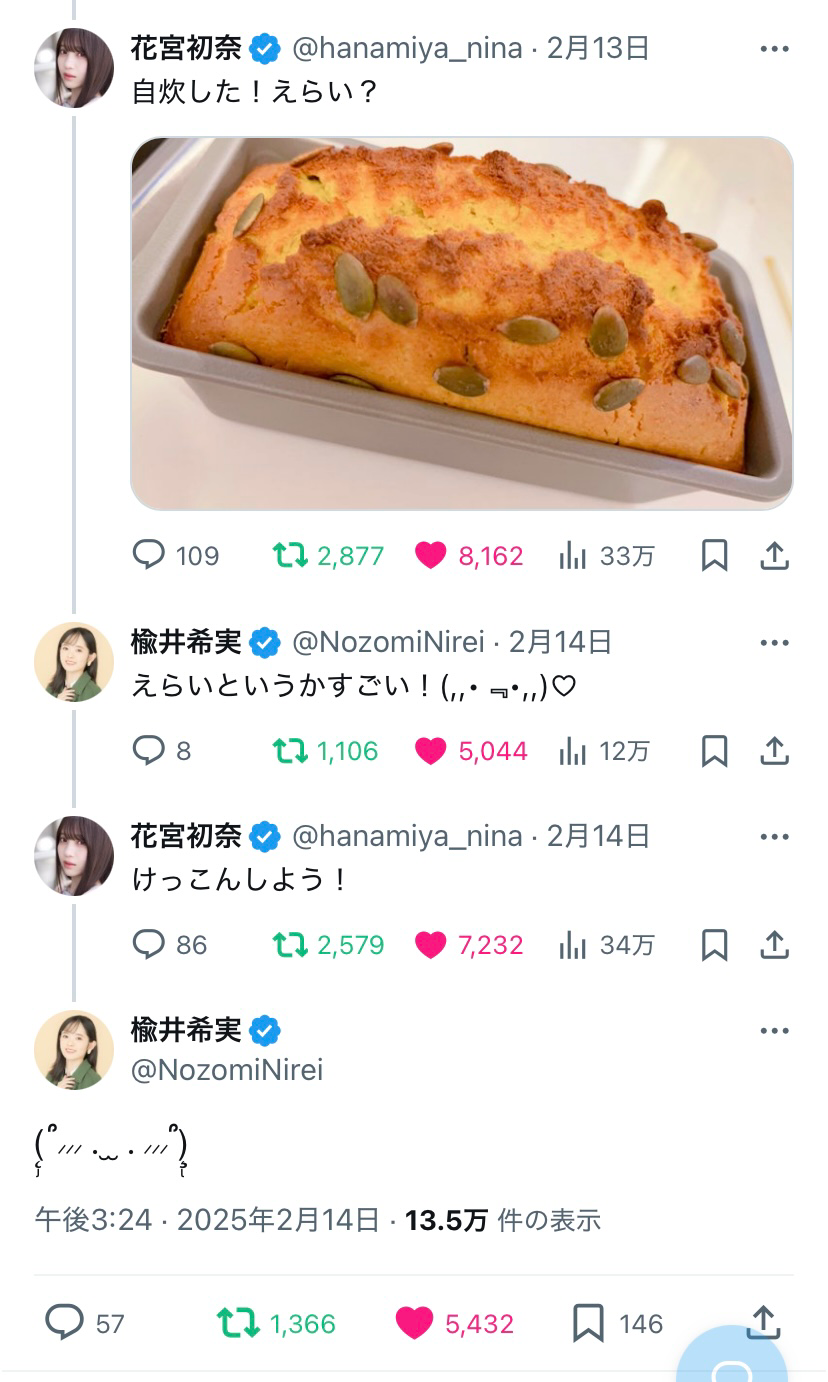
Task: Open the pound cake photo in the first tweet
Action: 462,323
